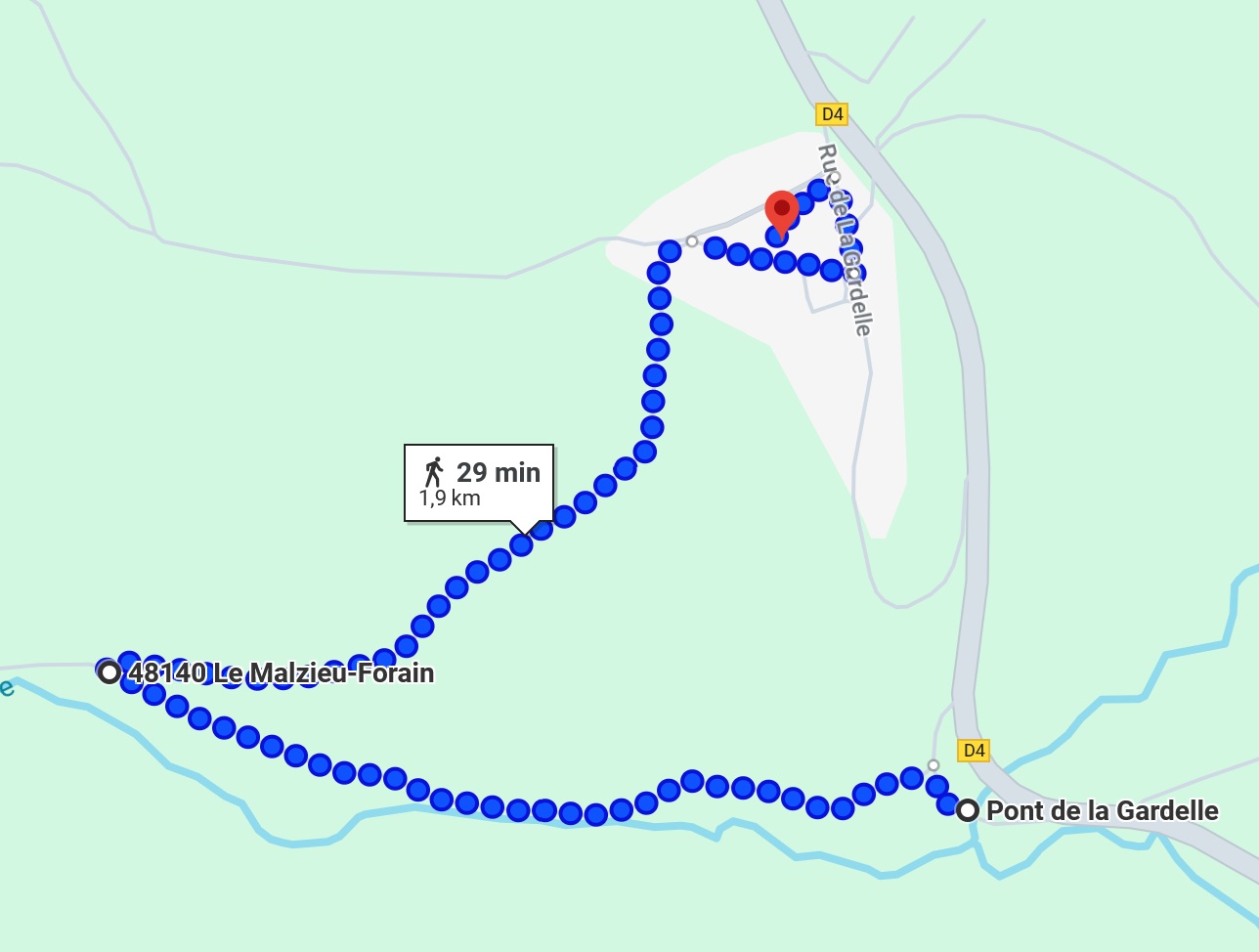Screen dimensions: 1259x952
Task: Tap the red destination pin
Action: click(x=781, y=209)
